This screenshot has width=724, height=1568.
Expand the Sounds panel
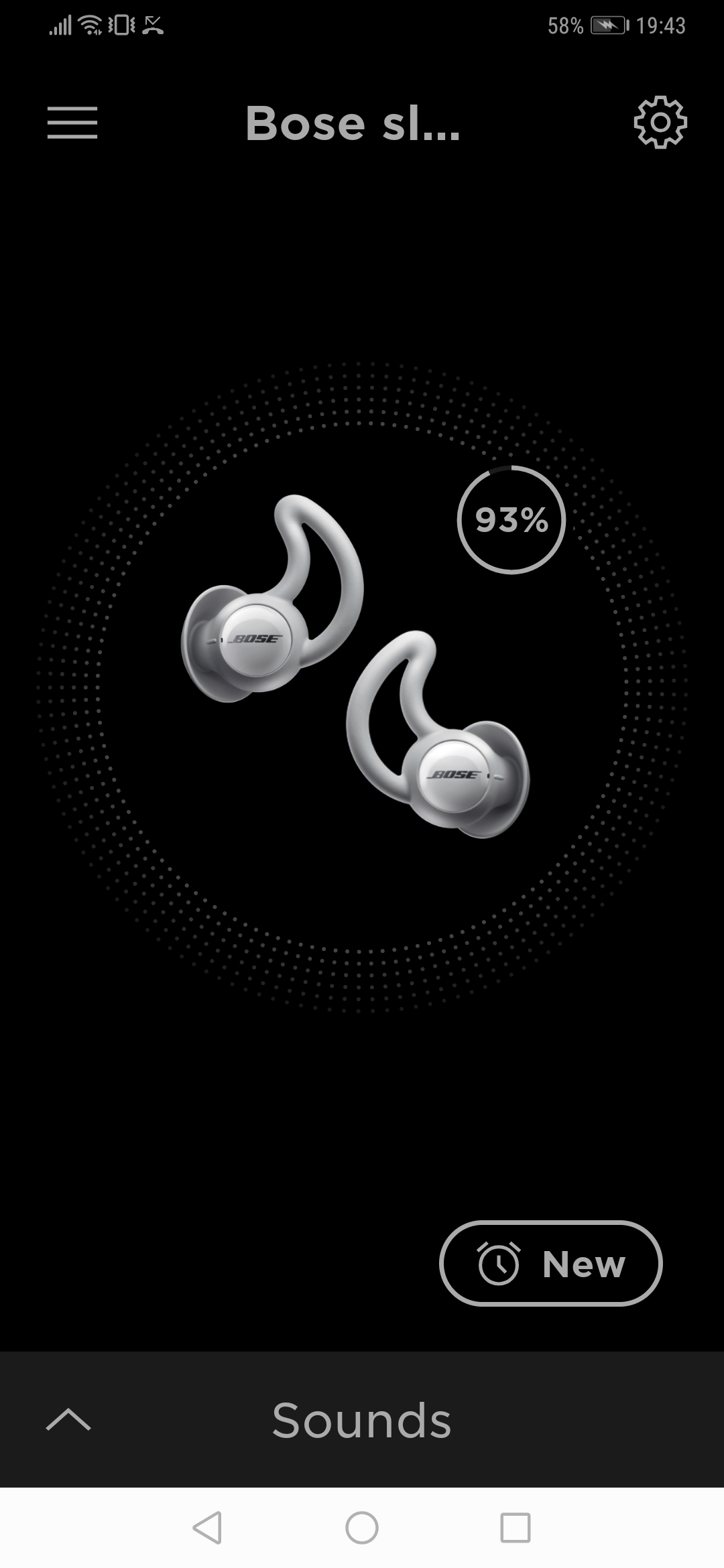point(68,1419)
